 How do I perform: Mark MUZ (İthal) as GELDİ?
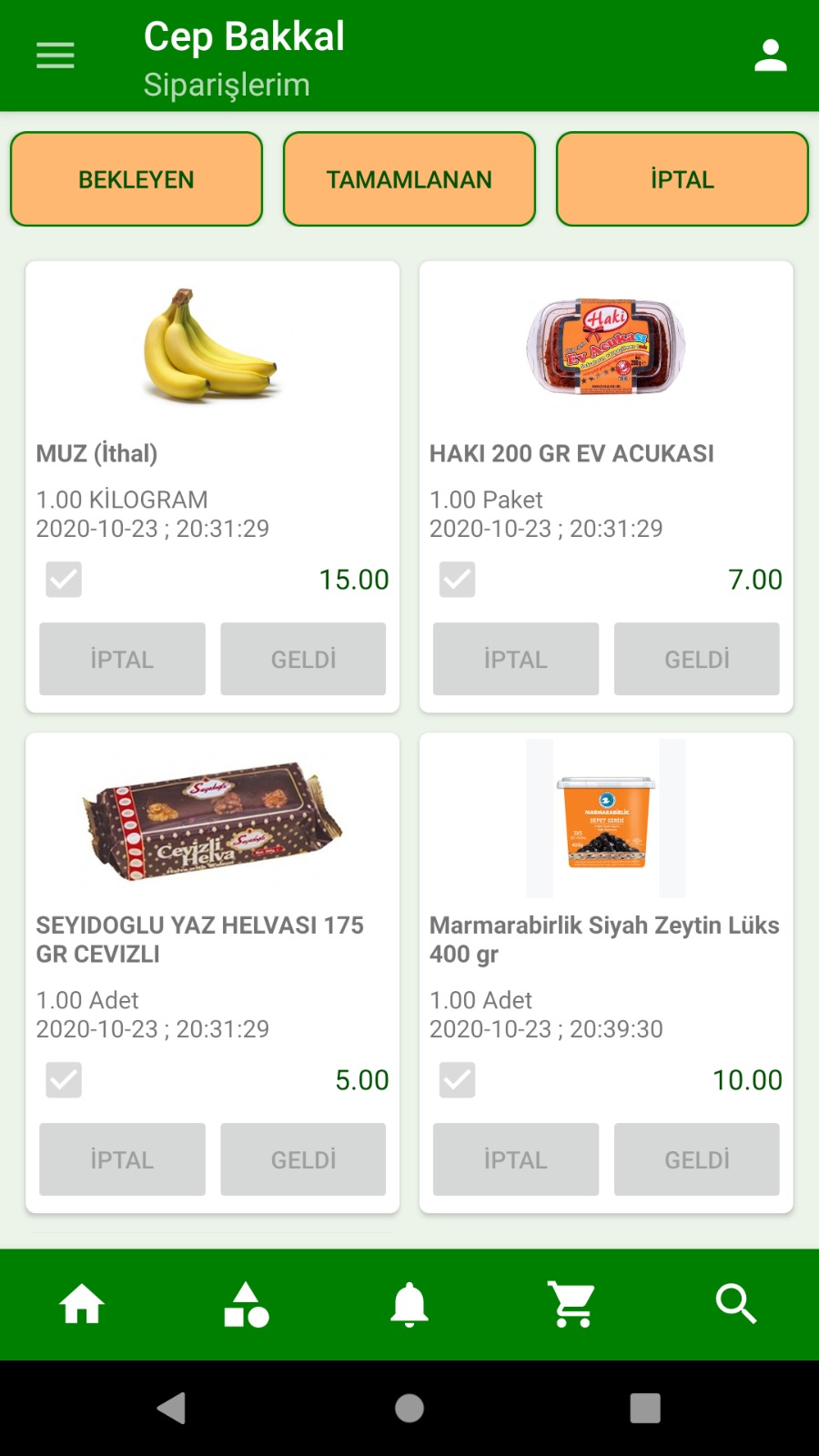click(x=303, y=659)
